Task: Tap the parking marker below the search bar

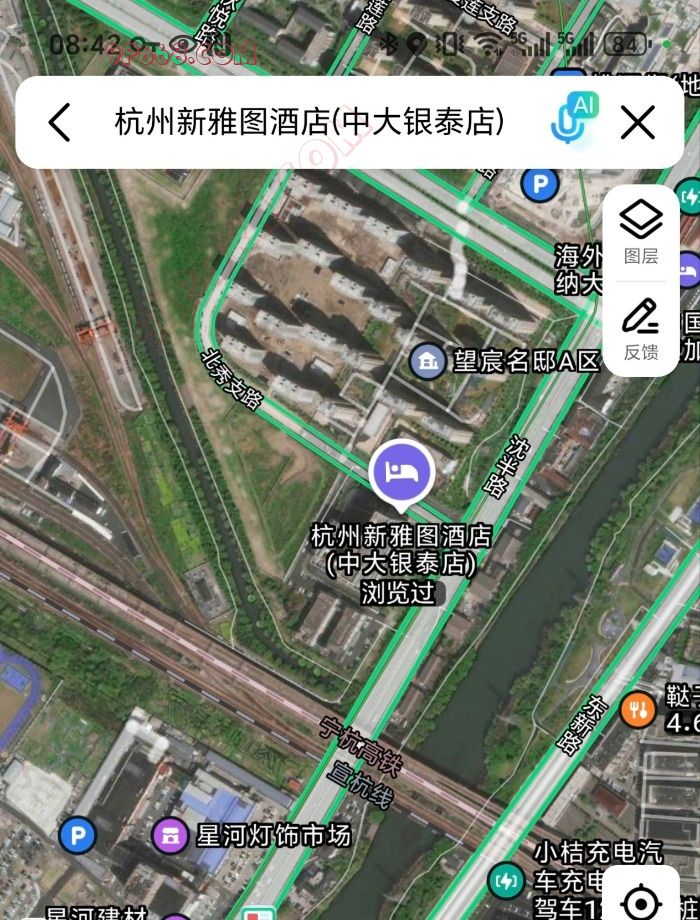Action: click(540, 184)
